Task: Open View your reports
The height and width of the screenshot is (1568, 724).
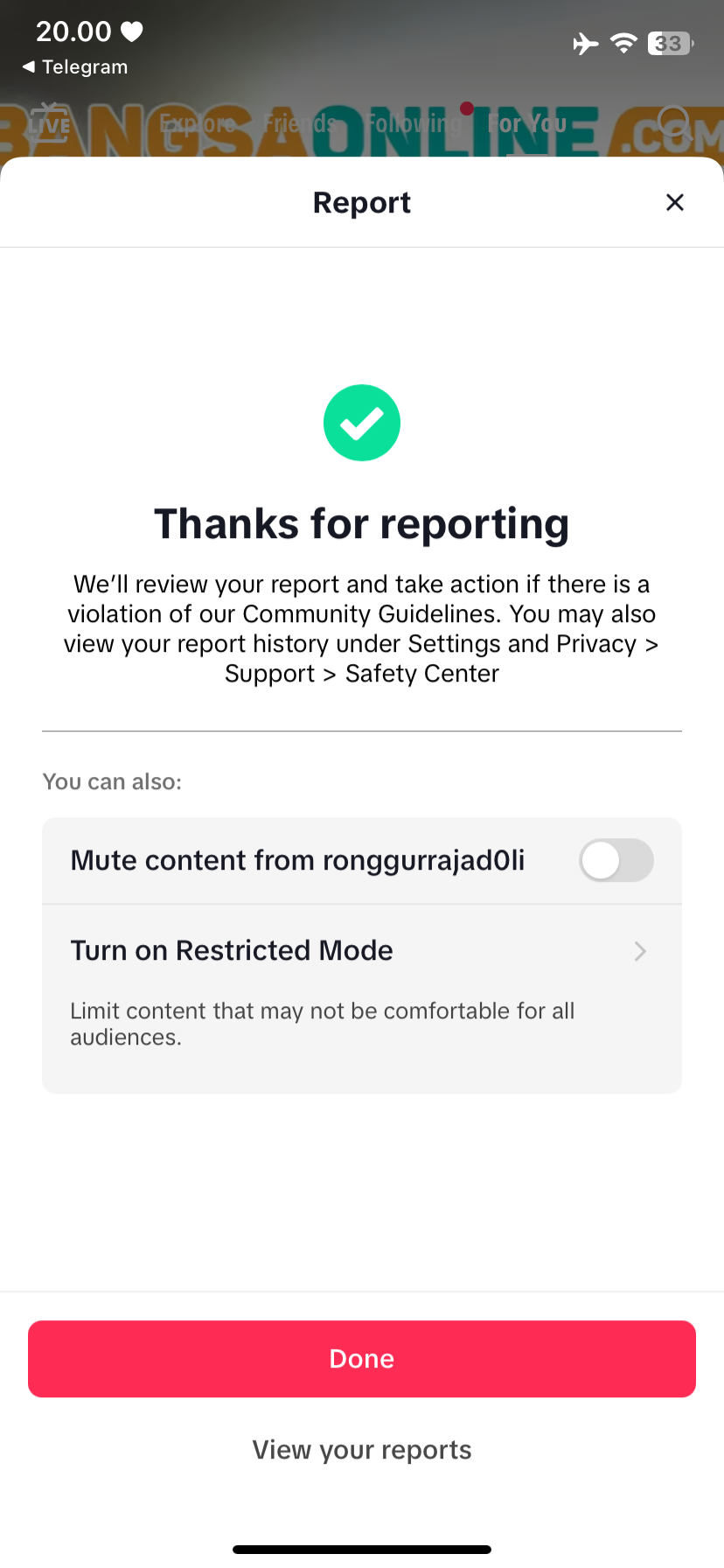Action: tap(362, 1450)
